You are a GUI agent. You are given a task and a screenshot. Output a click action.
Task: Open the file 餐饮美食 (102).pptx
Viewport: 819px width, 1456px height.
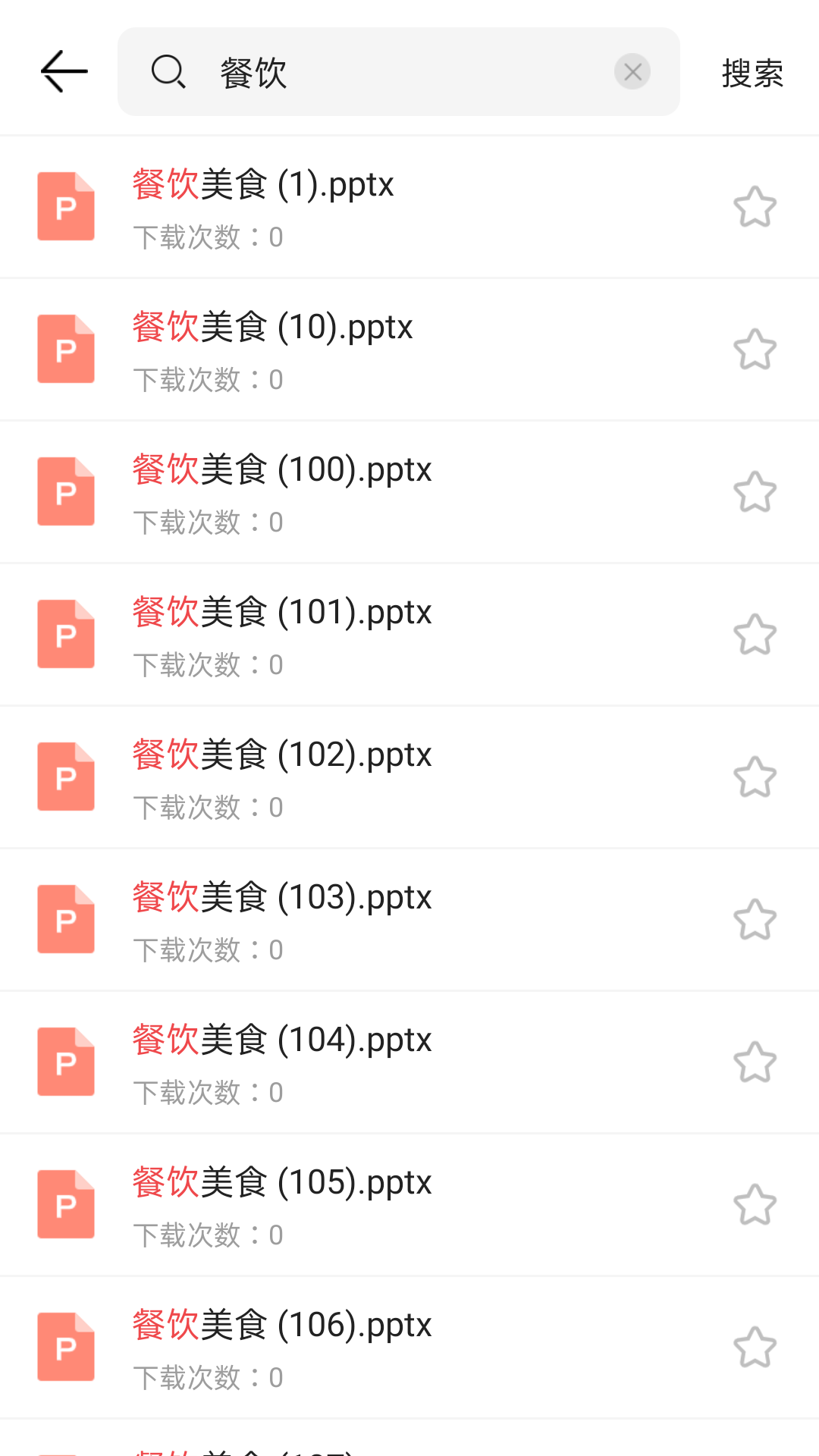click(281, 755)
